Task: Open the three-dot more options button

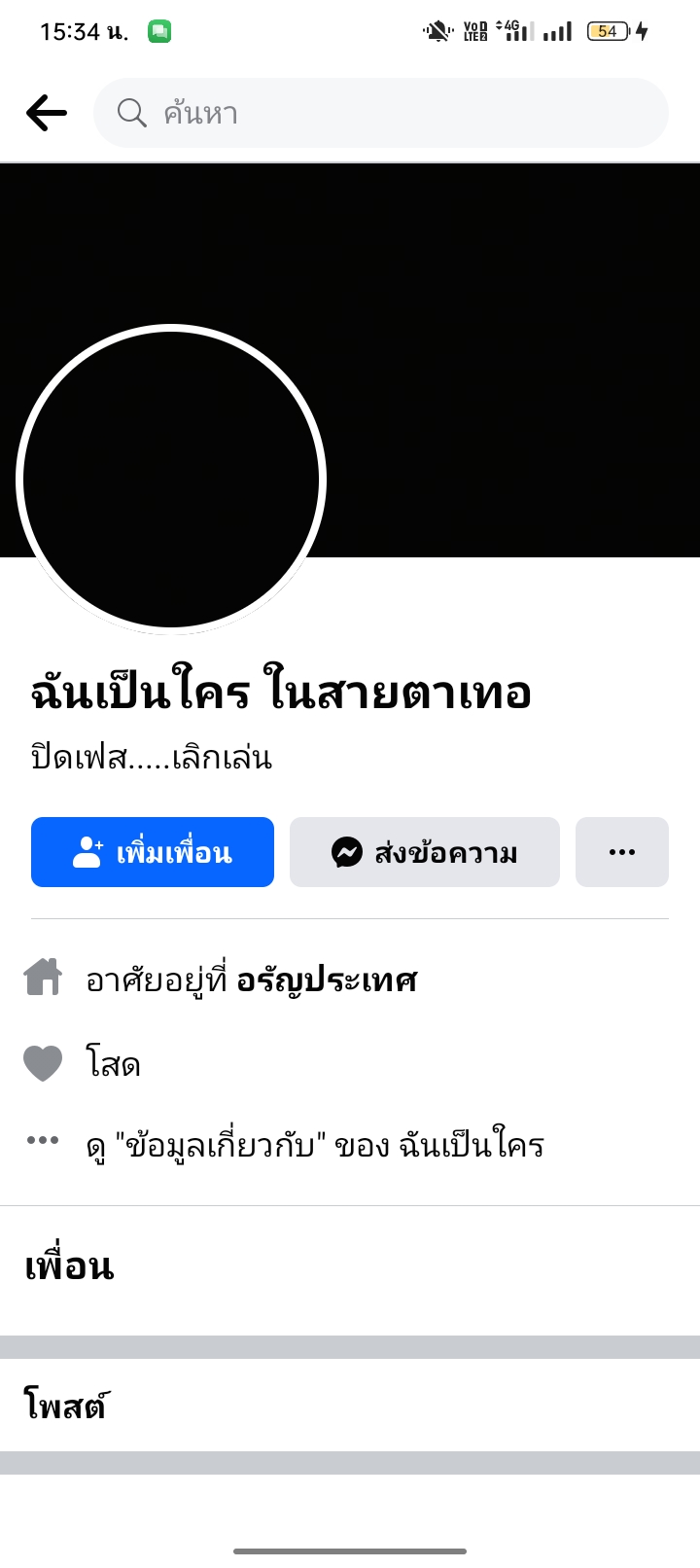Action: tap(621, 852)
